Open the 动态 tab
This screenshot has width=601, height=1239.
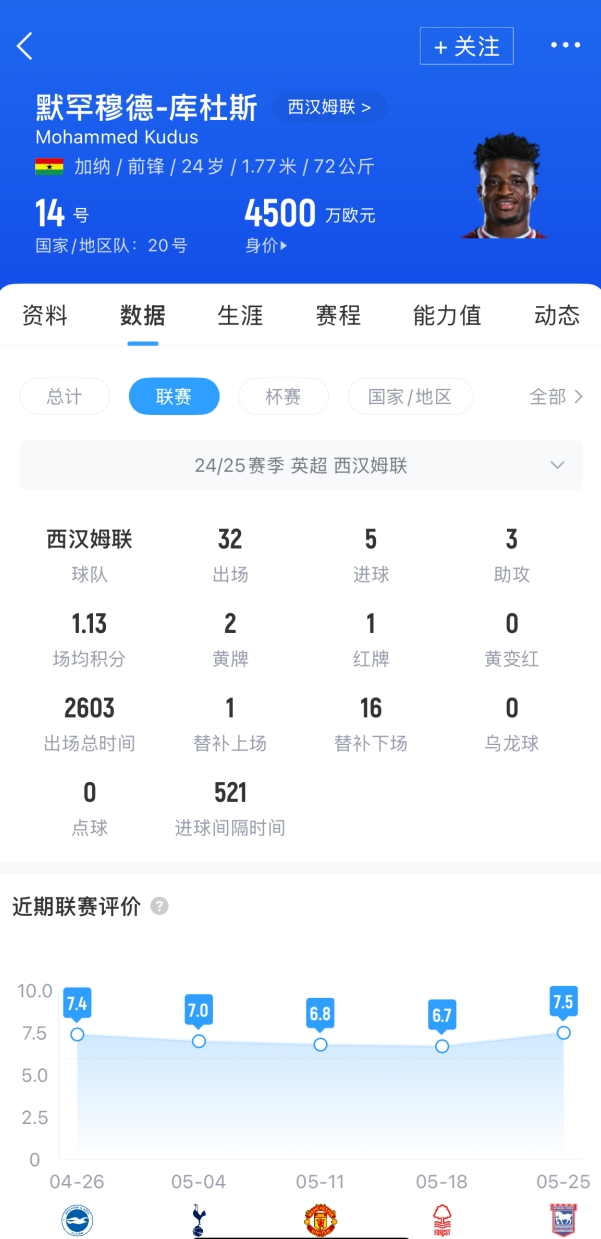556,316
